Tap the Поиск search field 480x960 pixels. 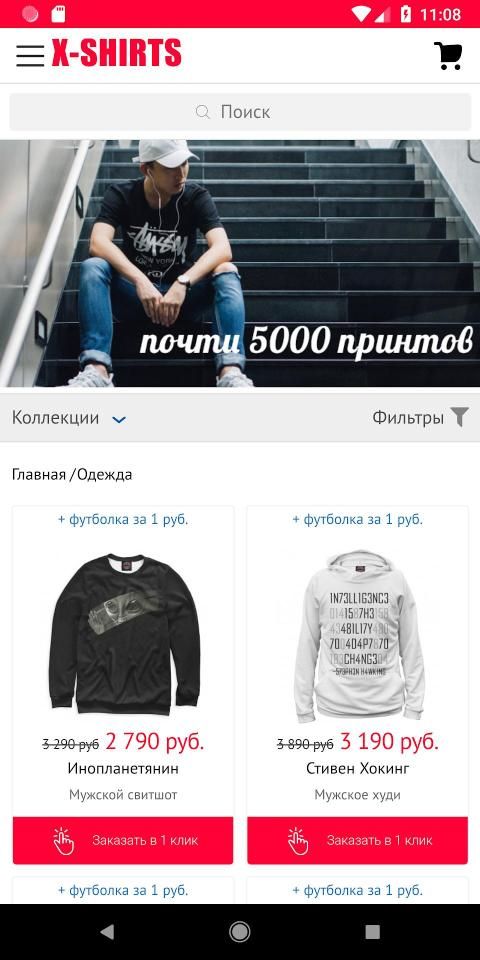click(x=240, y=112)
